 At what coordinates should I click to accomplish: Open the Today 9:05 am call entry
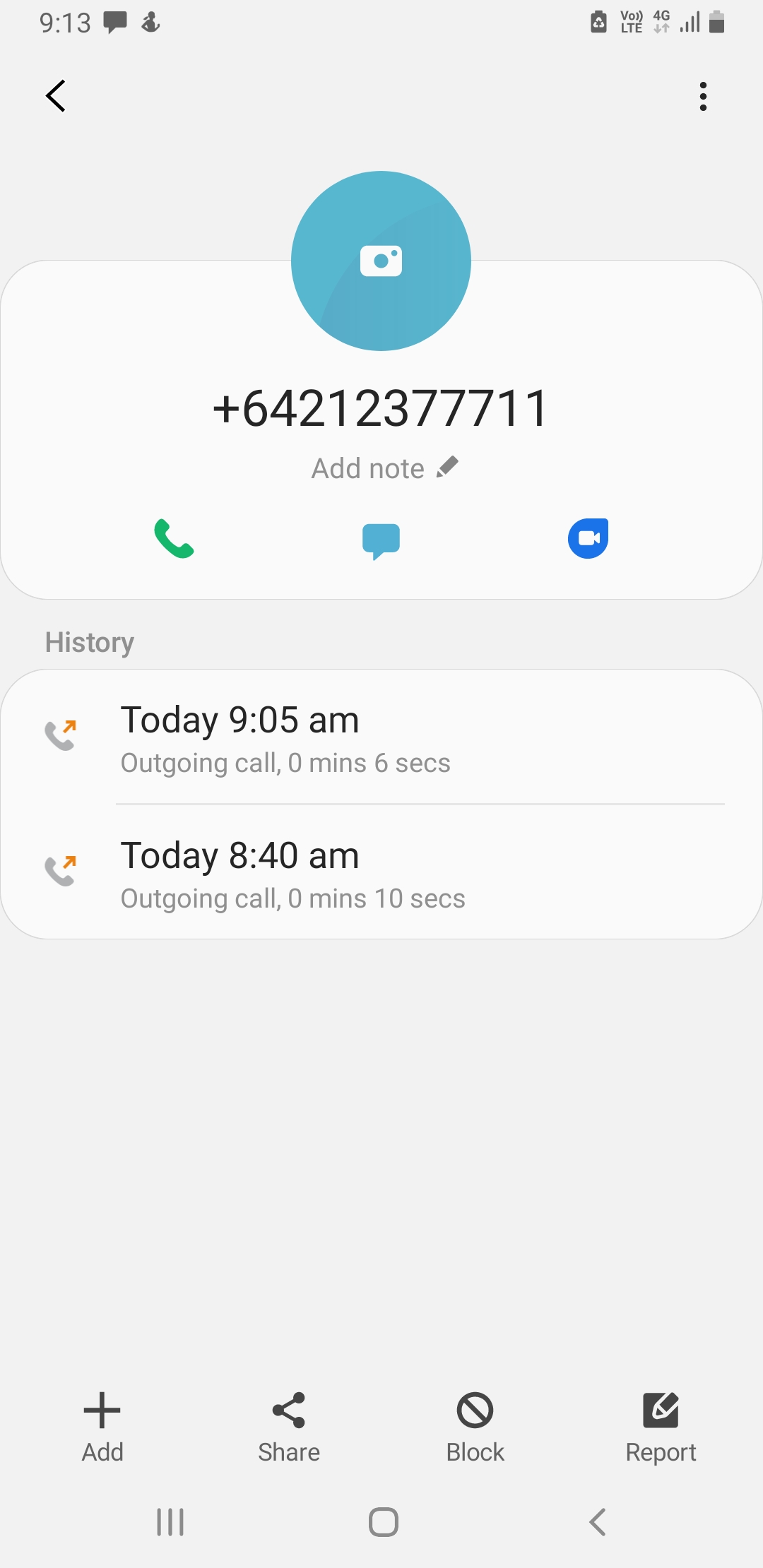[381, 738]
